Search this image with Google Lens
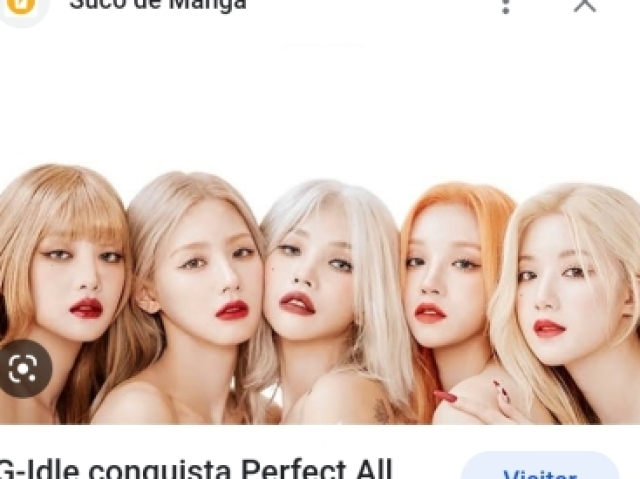This screenshot has width=640, height=479. 22,369
